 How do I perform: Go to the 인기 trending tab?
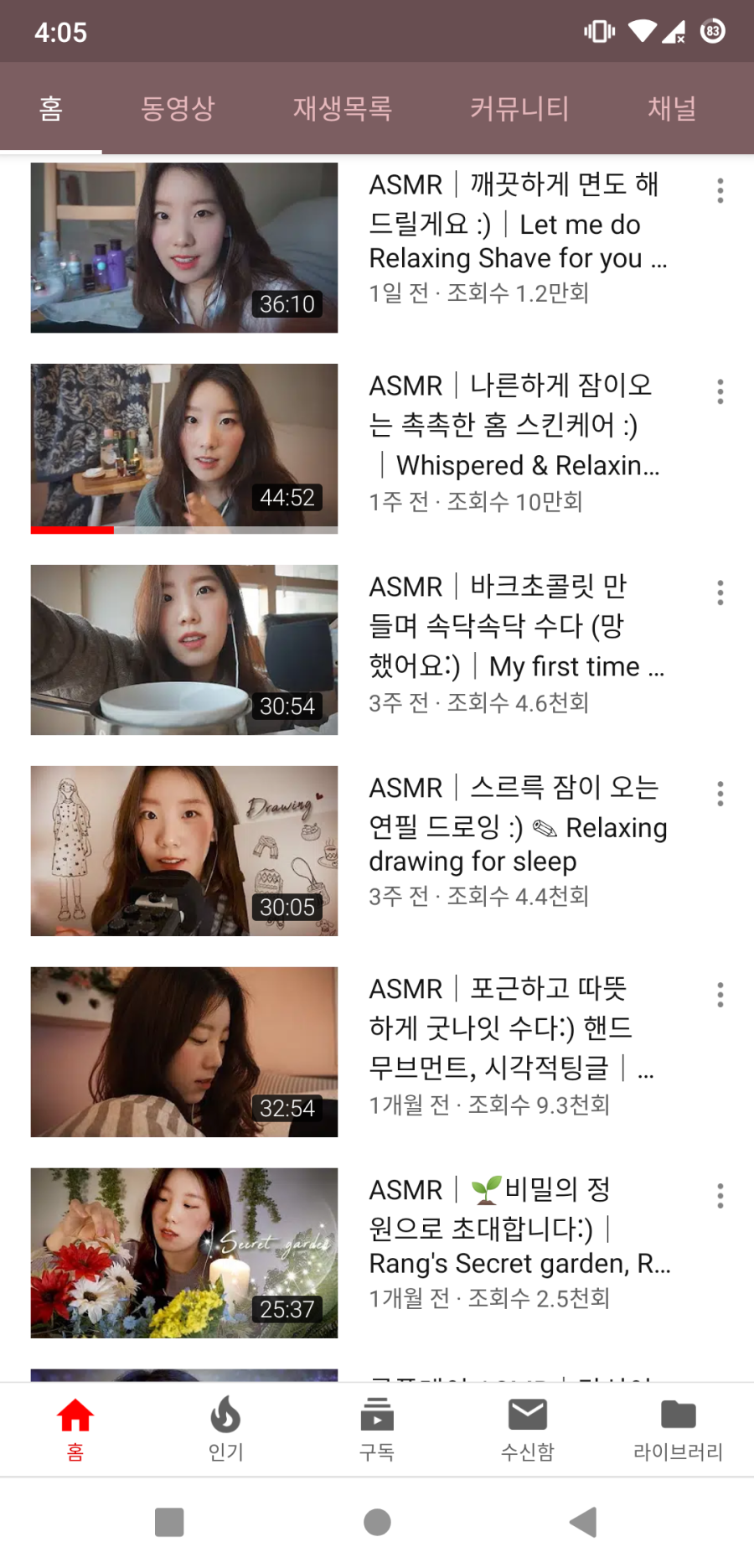click(225, 1429)
